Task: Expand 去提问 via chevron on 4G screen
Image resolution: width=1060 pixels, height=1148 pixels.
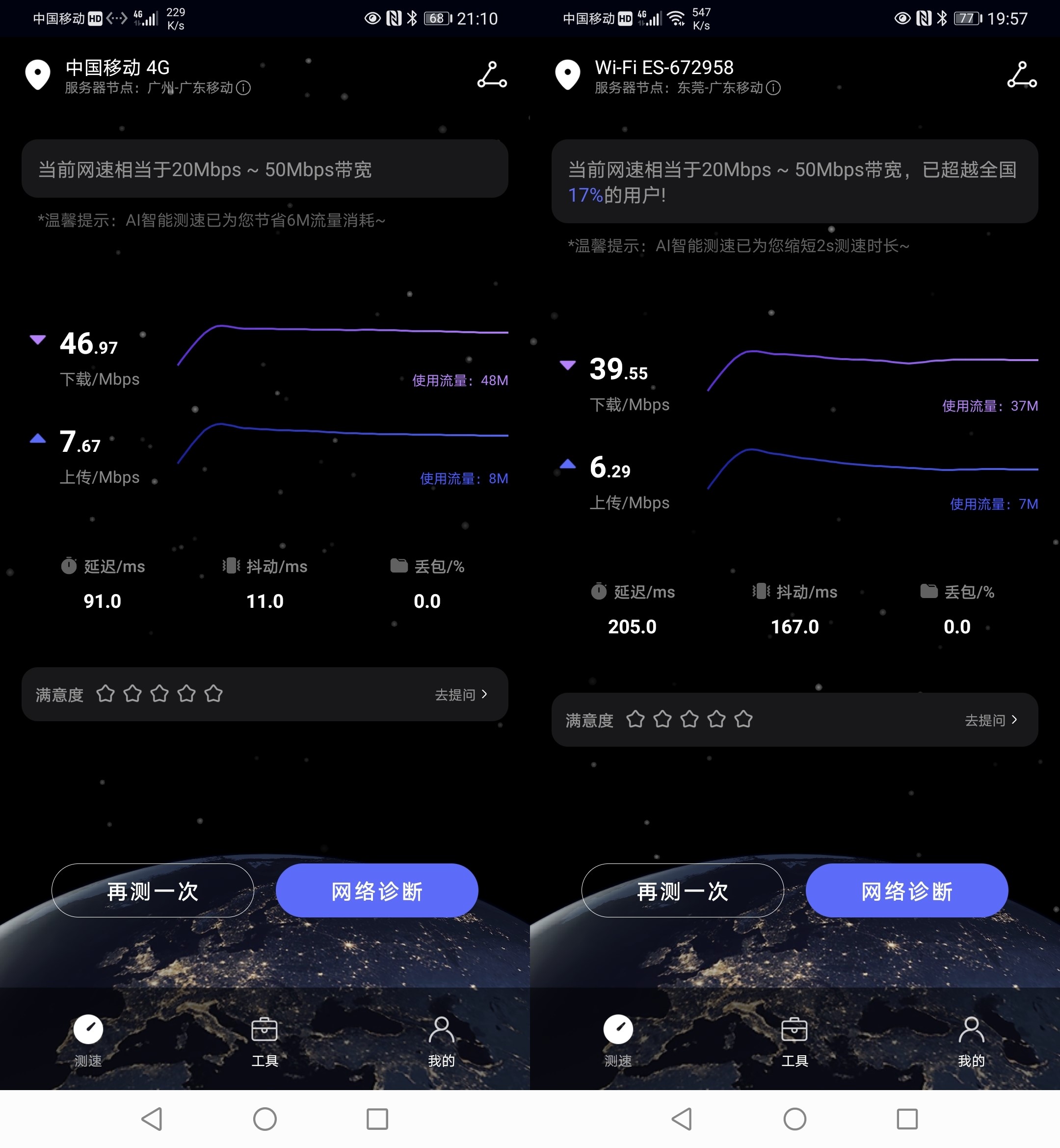Action: coord(485,694)
